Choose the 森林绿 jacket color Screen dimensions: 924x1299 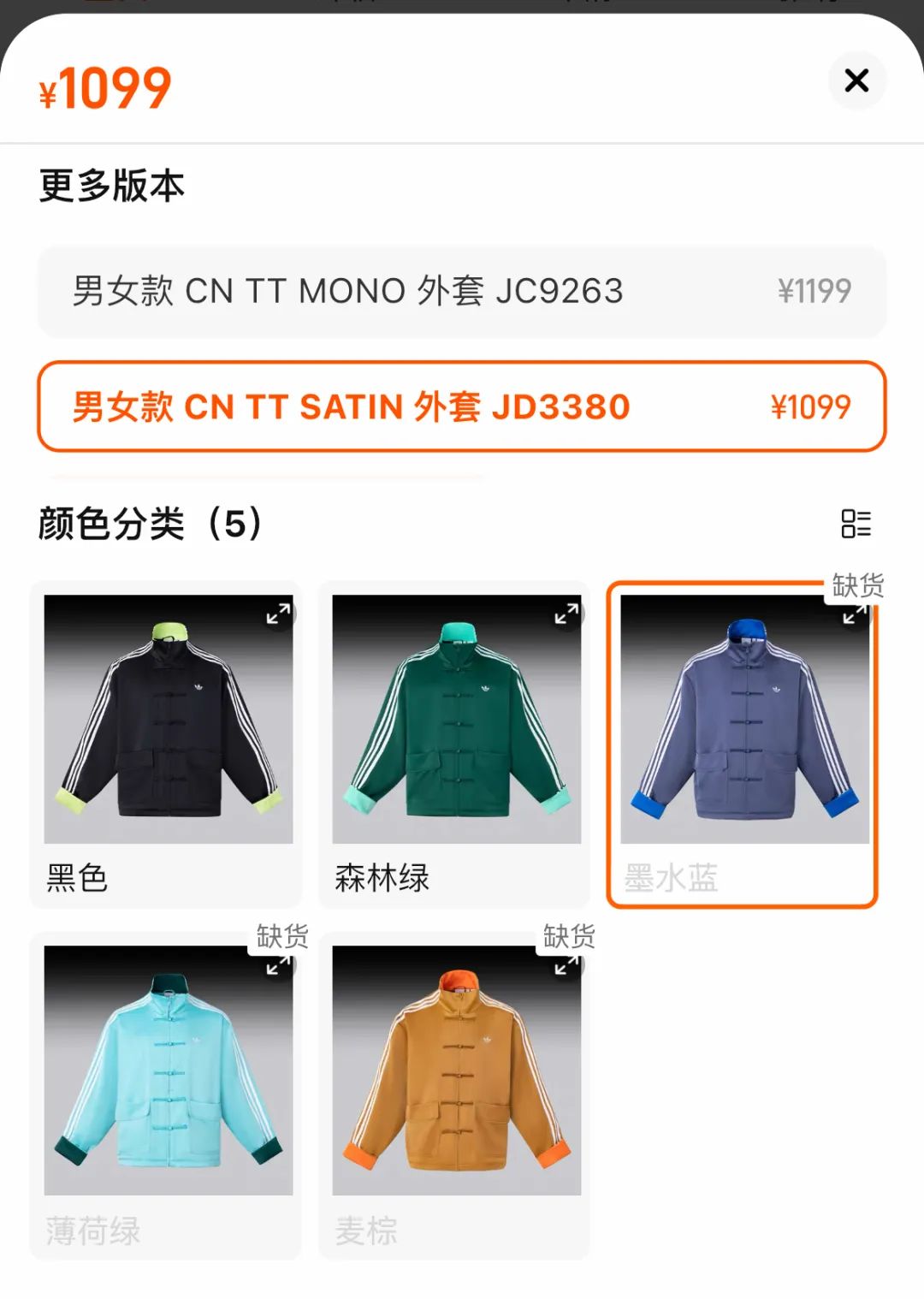point(455,744)
